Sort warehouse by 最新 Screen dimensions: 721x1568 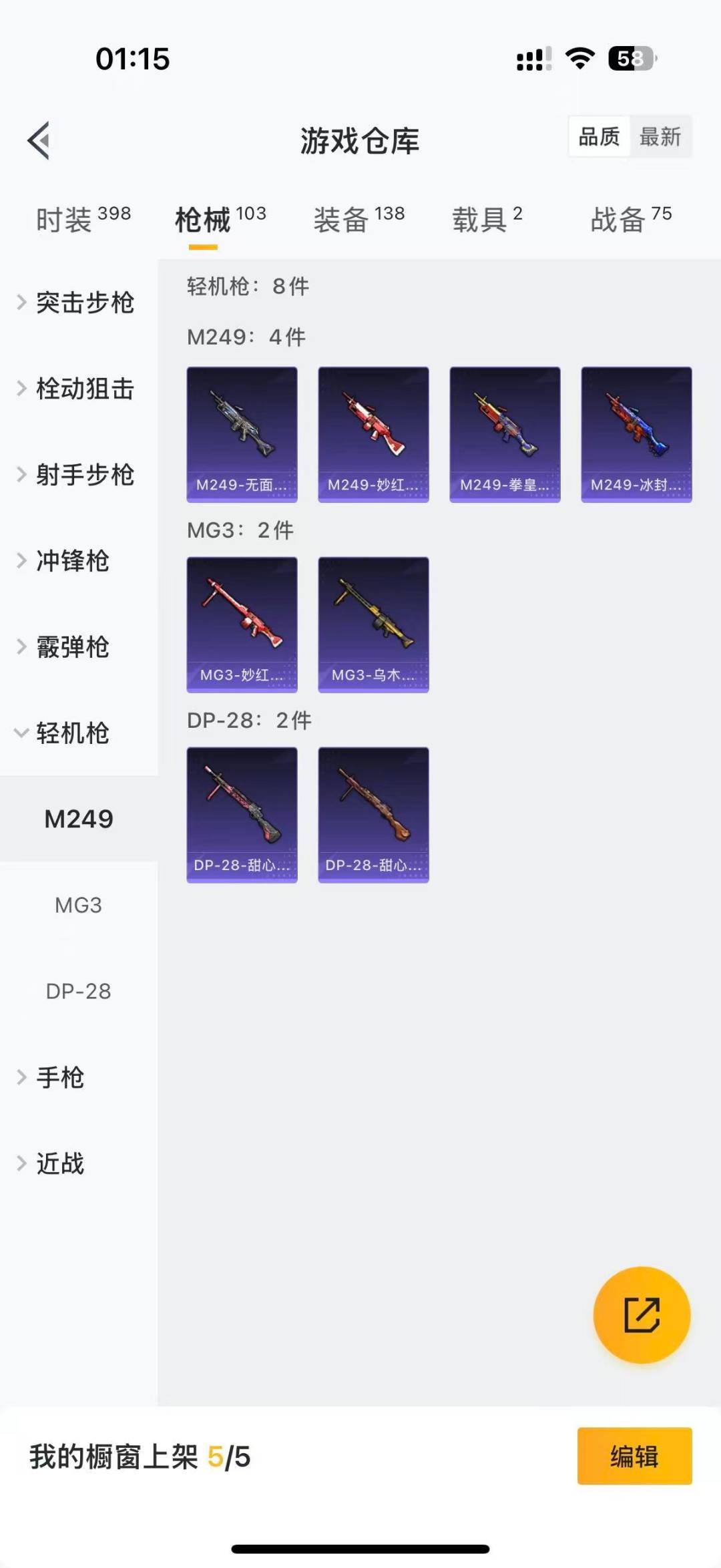(x=660, y=137)
